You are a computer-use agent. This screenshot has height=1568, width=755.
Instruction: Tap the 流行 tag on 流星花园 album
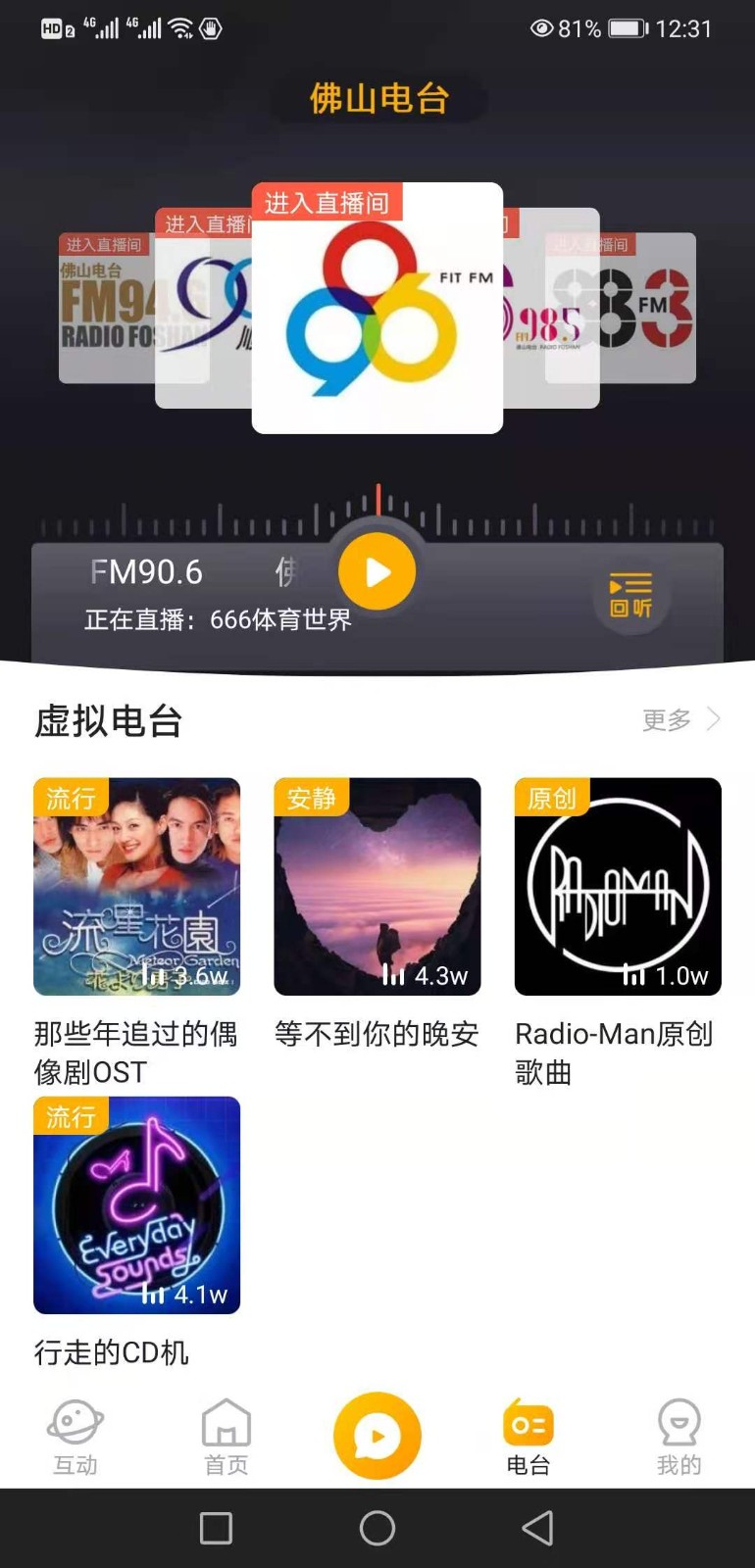(x=70, y=799)
